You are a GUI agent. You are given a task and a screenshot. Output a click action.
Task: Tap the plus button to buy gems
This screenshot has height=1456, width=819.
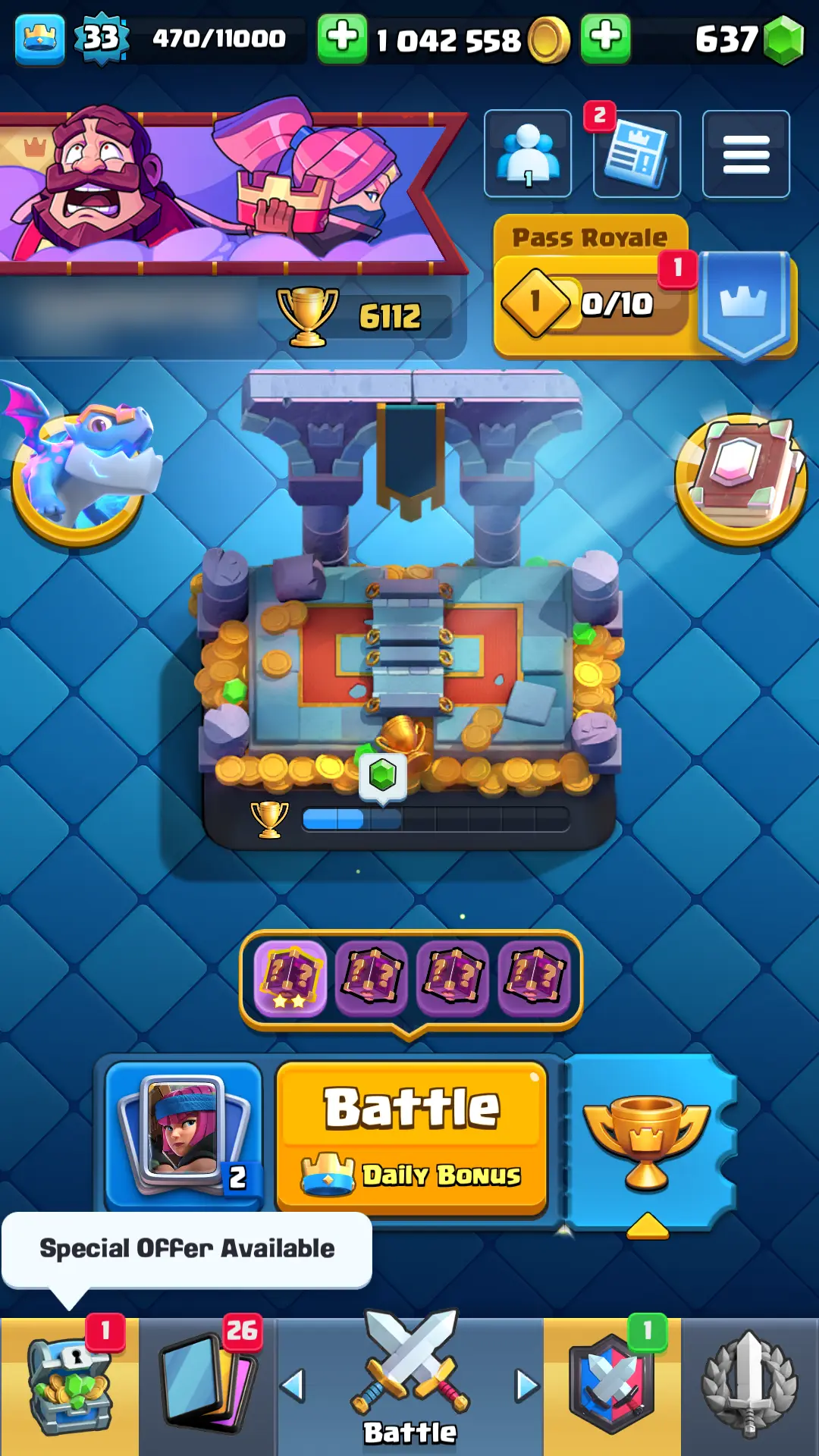pos(605,38)
